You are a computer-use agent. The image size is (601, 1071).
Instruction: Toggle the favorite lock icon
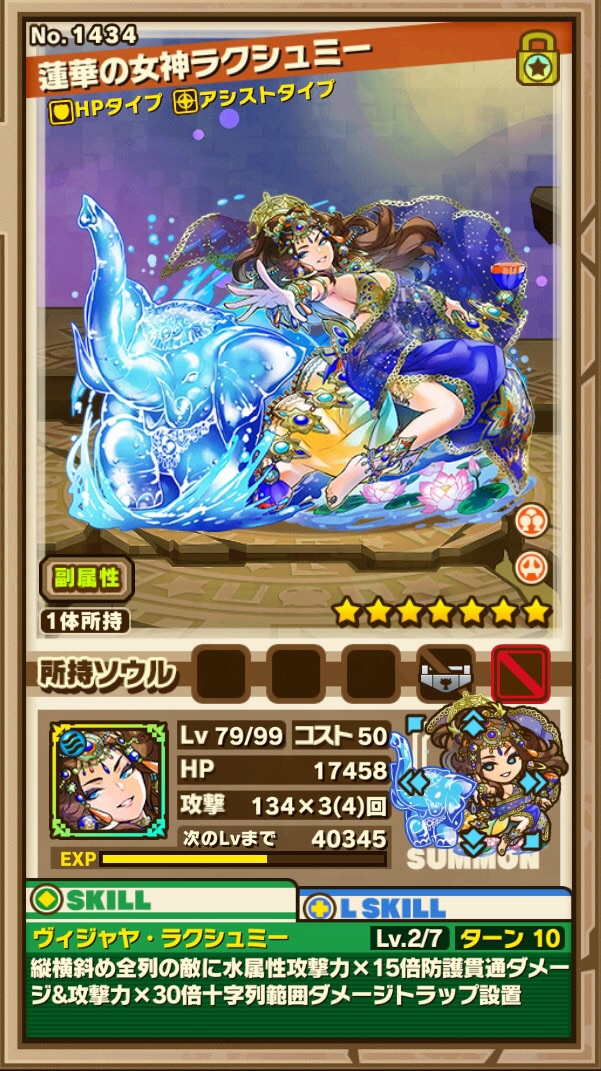(538, 57)
